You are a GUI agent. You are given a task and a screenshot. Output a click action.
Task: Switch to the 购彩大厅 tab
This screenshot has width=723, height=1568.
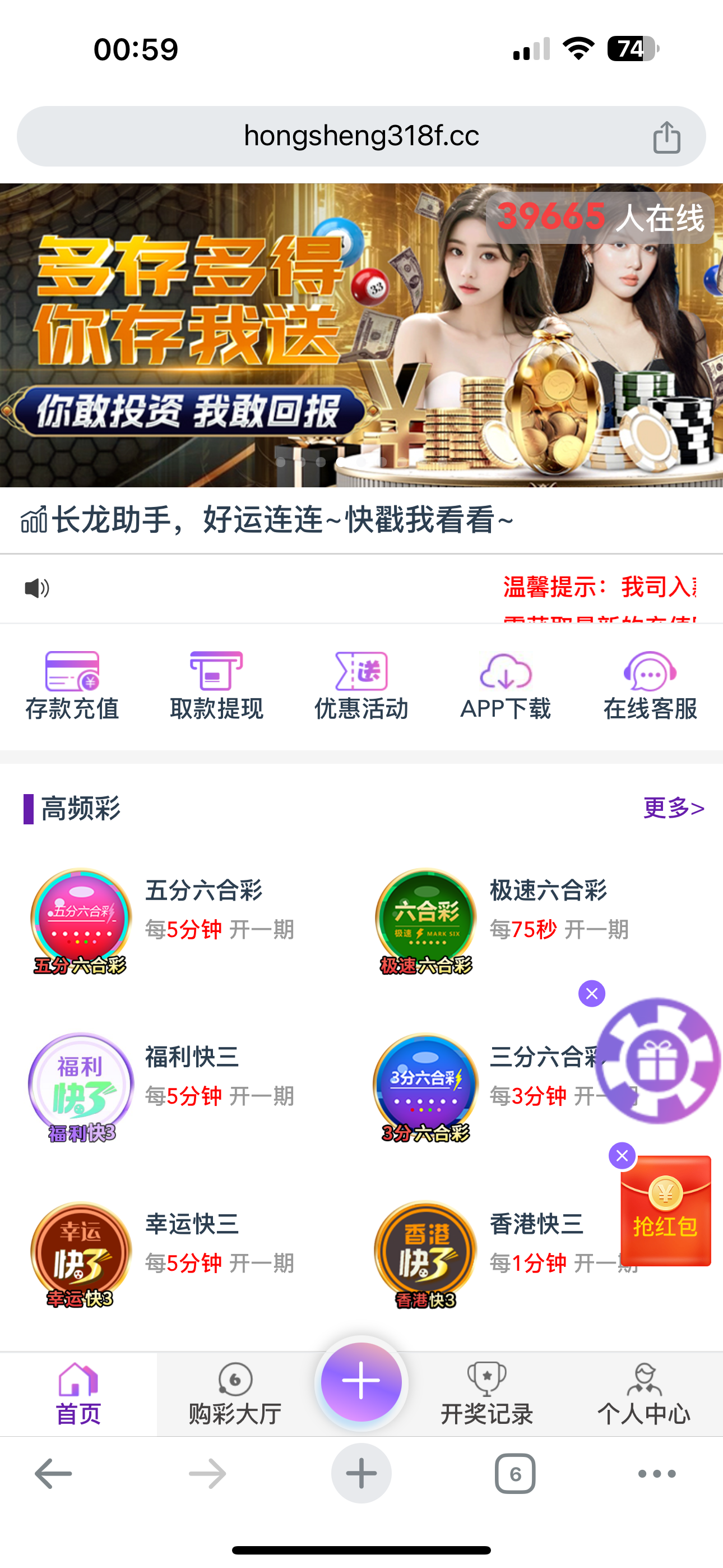(x=233, y=1394)
